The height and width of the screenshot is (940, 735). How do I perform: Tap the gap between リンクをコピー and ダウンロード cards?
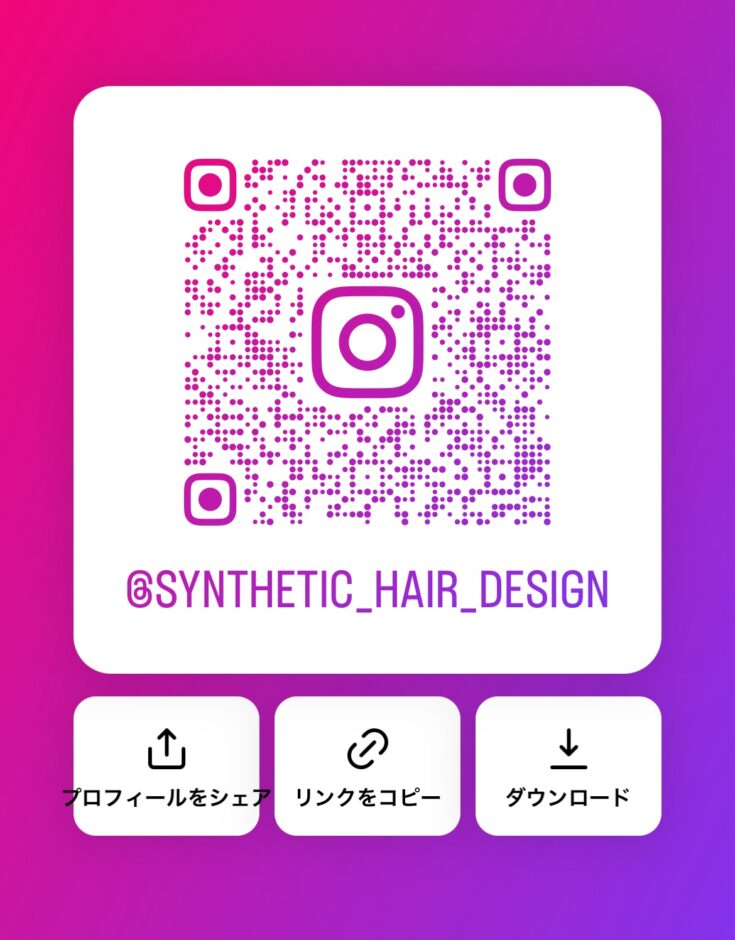pos(467,763)
